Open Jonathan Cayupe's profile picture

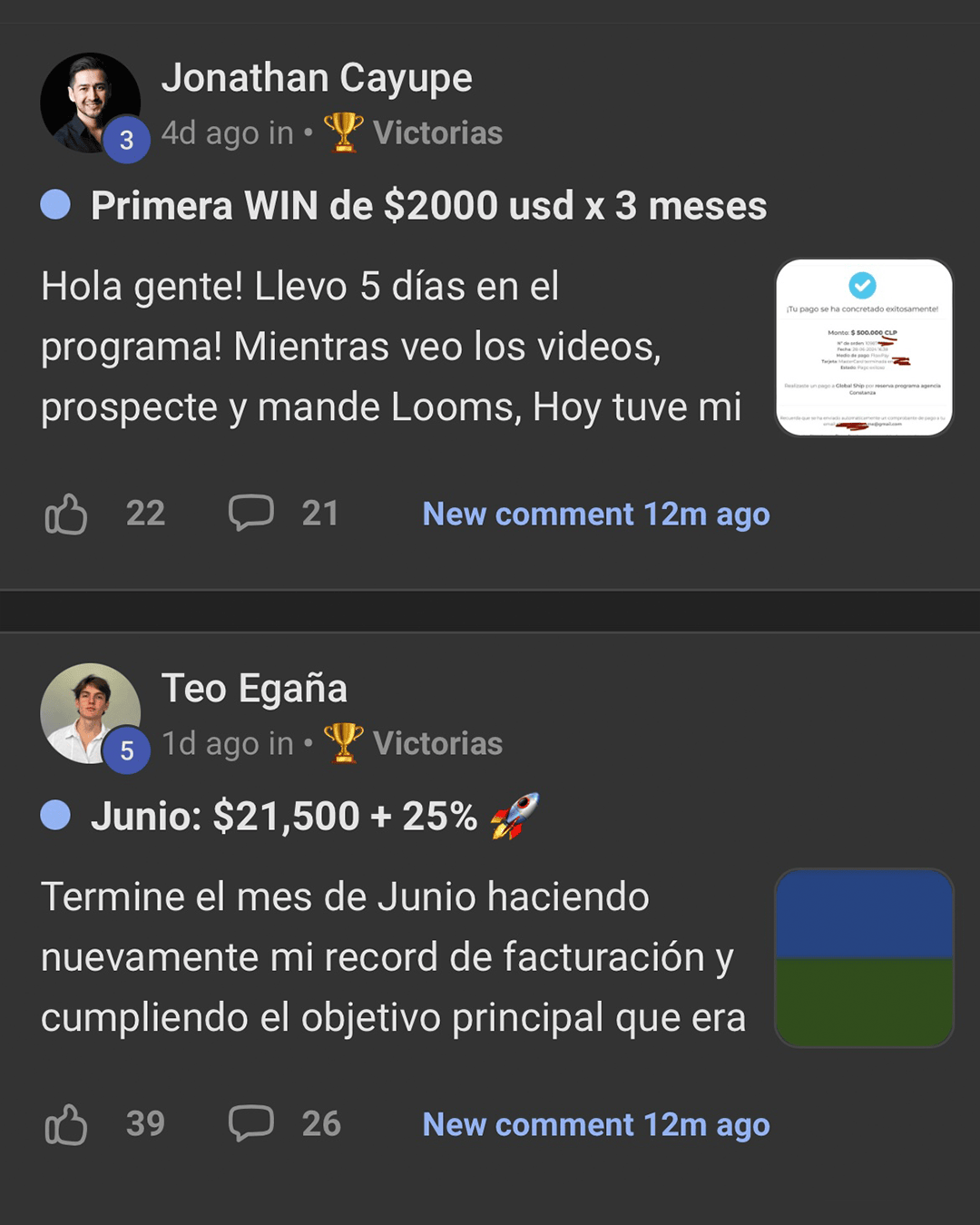(89, 102)
